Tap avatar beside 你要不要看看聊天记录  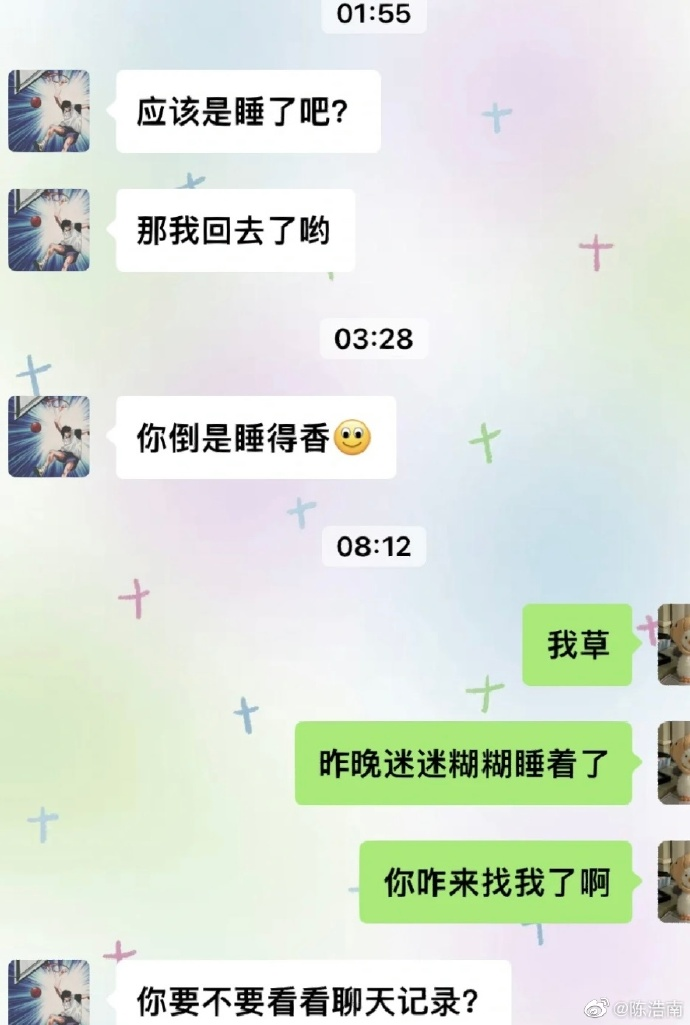pos(49,993)
